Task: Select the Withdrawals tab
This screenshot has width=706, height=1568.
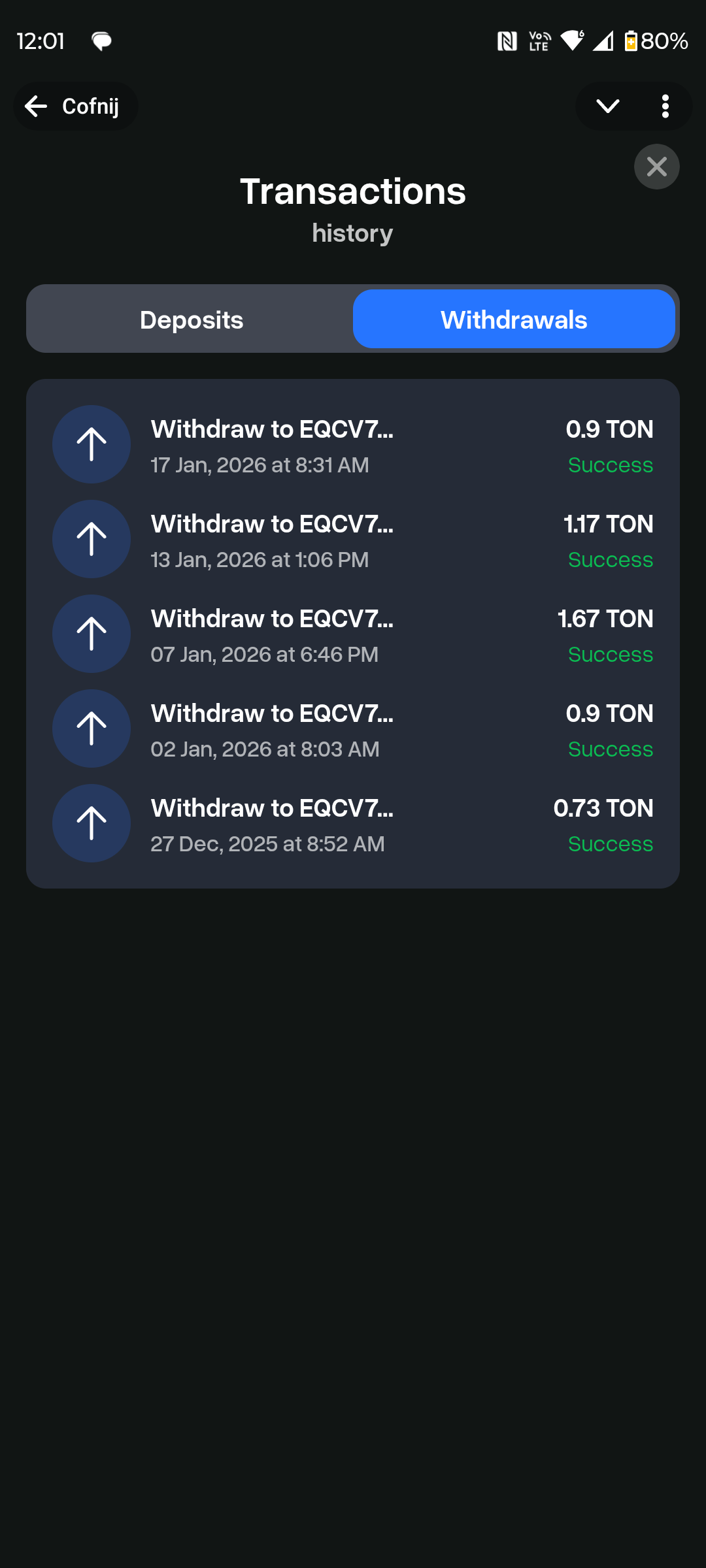Action: coord(514,319)
